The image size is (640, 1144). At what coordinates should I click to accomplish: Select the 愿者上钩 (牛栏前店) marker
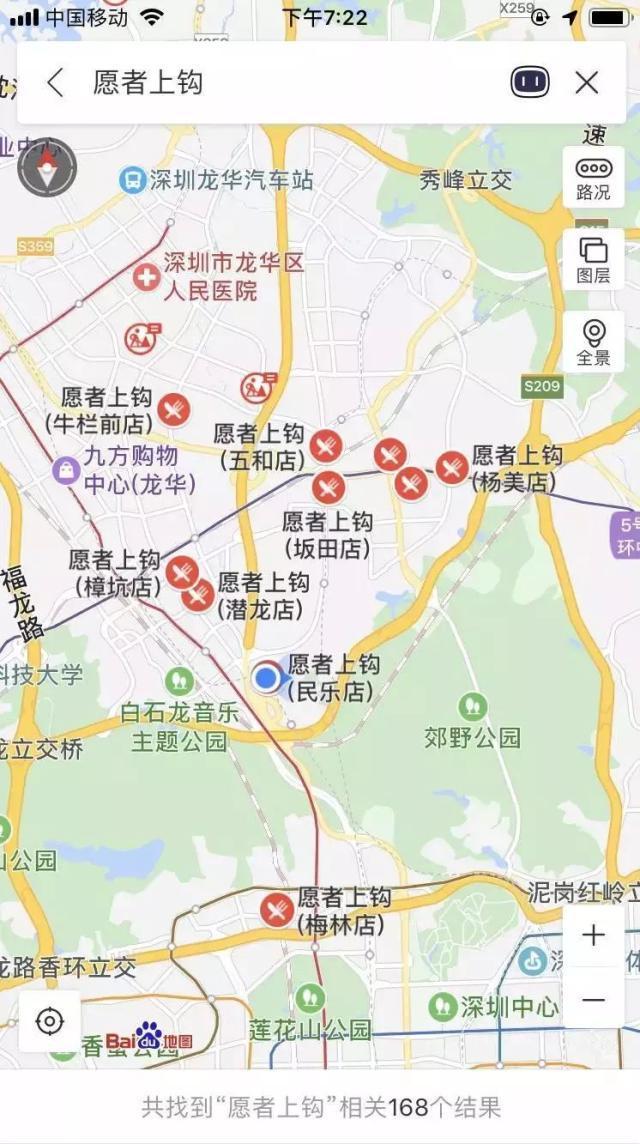[x=175, y=408]
